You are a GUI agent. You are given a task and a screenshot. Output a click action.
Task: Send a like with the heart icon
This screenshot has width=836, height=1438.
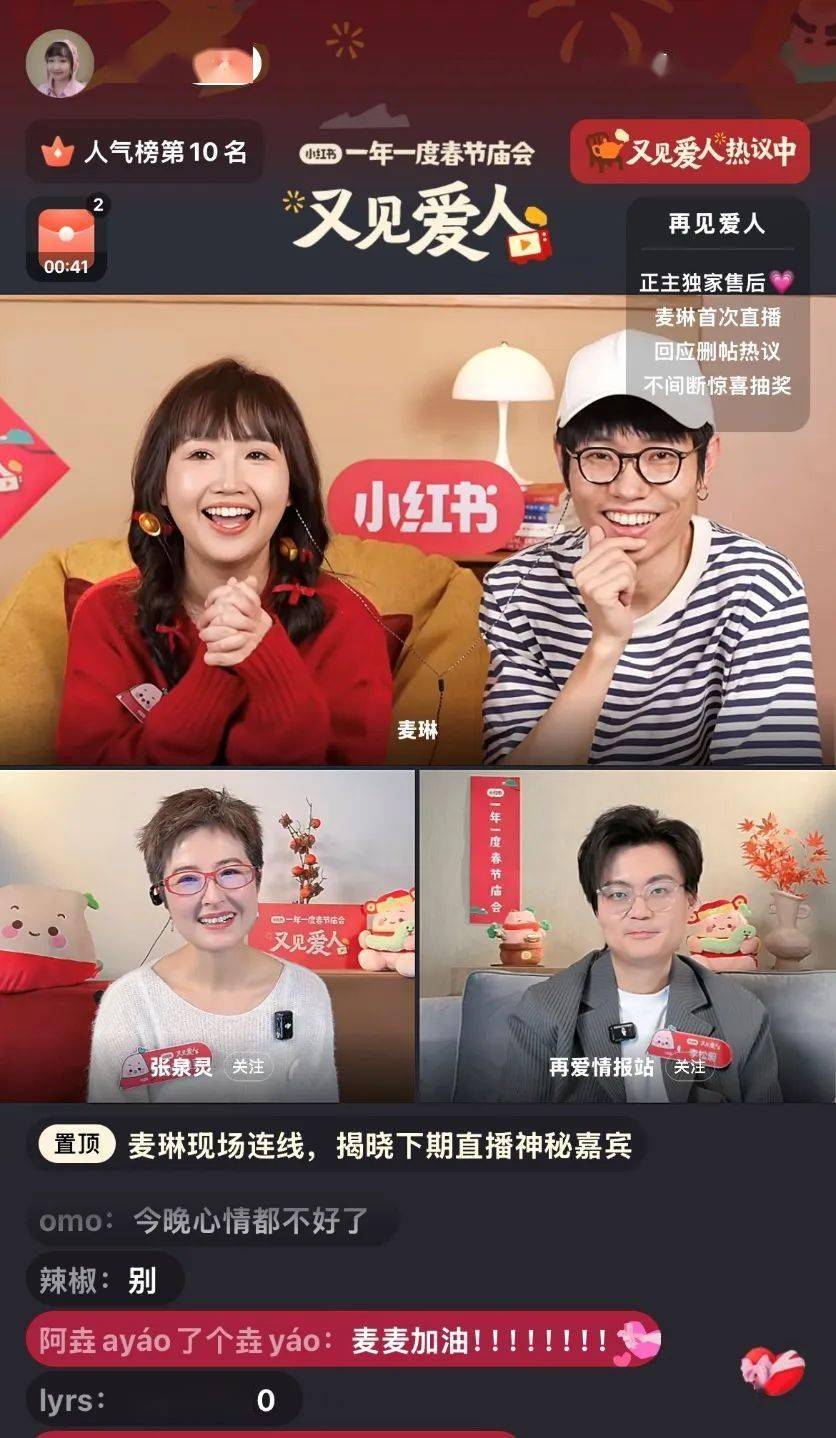(772, 1368)
